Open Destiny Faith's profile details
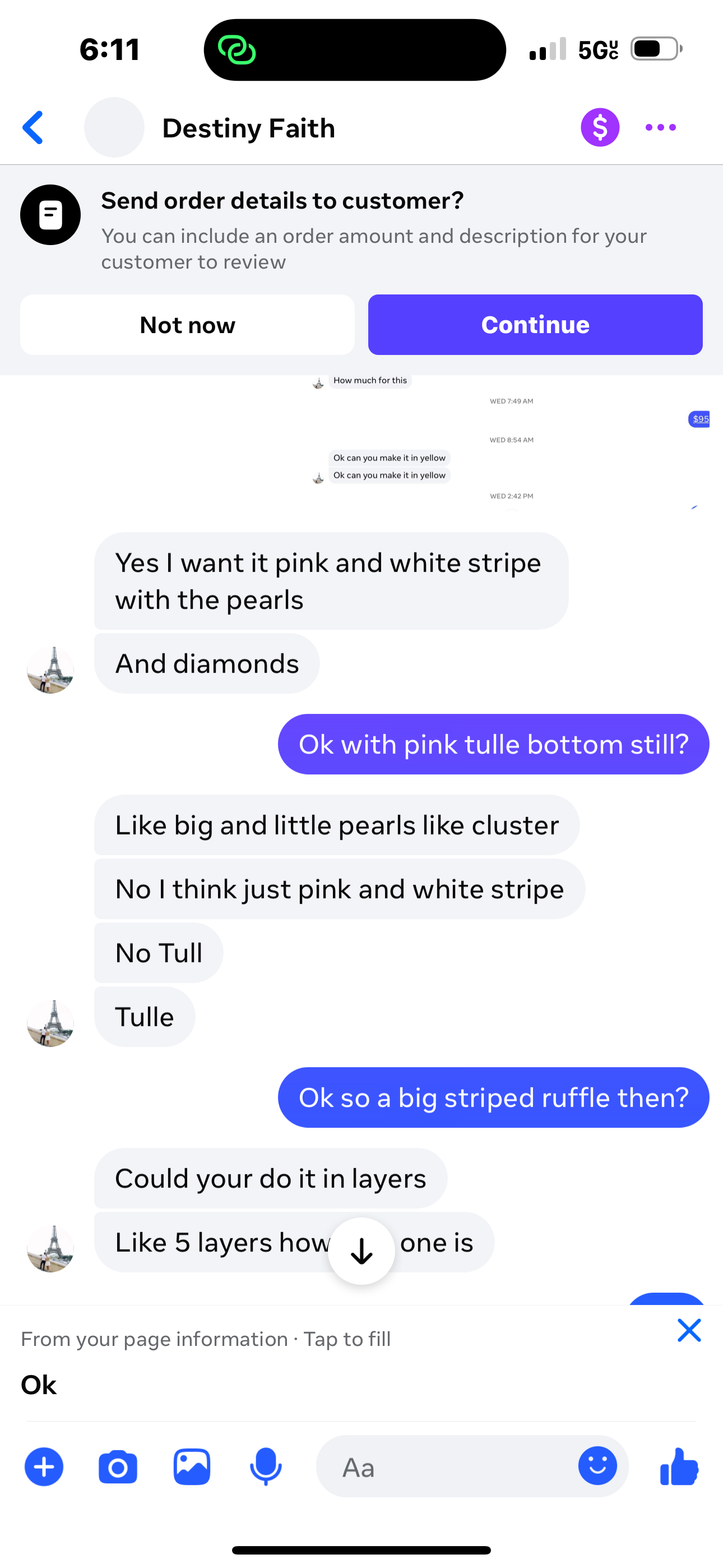The image size is (723, 1568). (248, 128)
